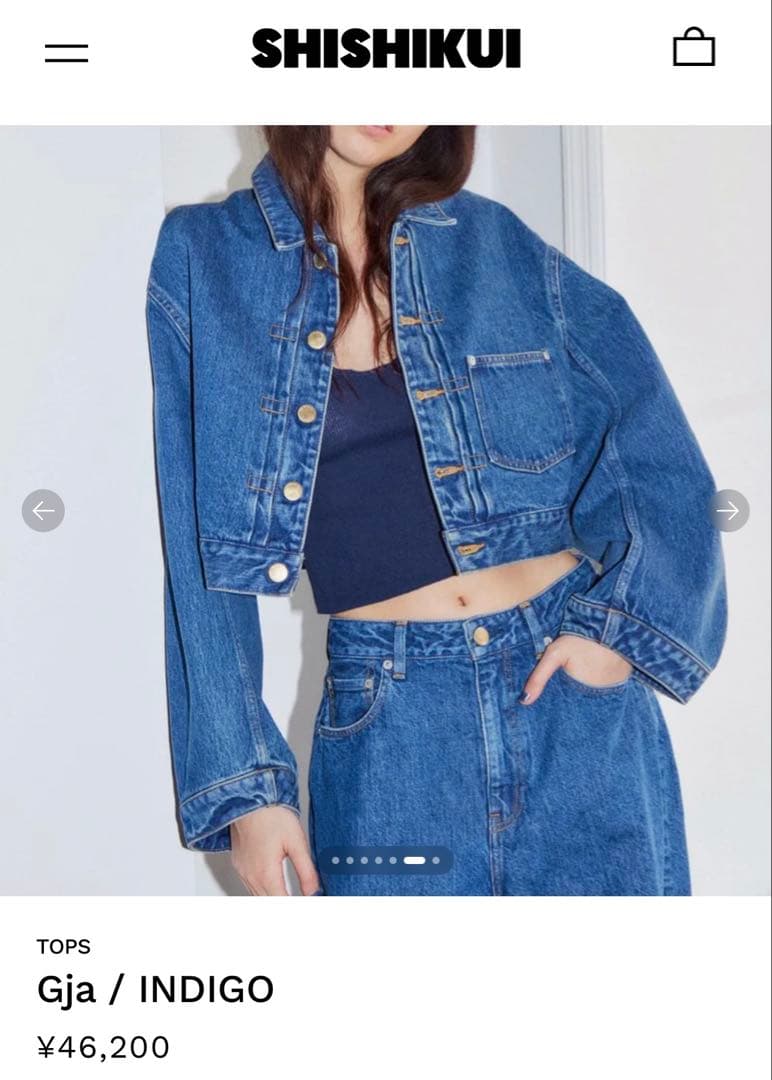Show the next product photo
This screenshot has height=1080, width=772.
pos(728,511)
